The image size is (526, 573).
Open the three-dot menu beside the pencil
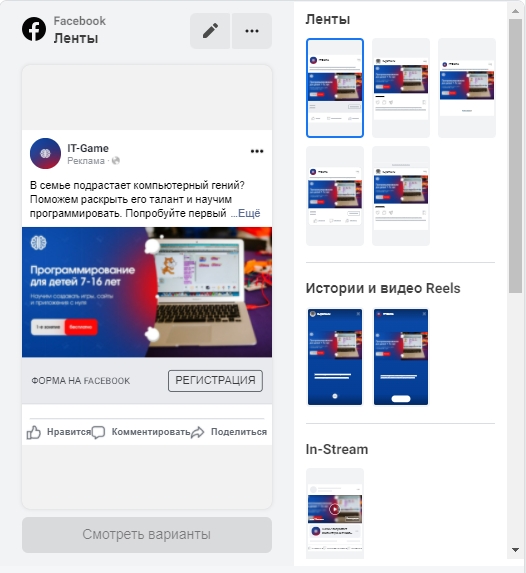point(252,31)
